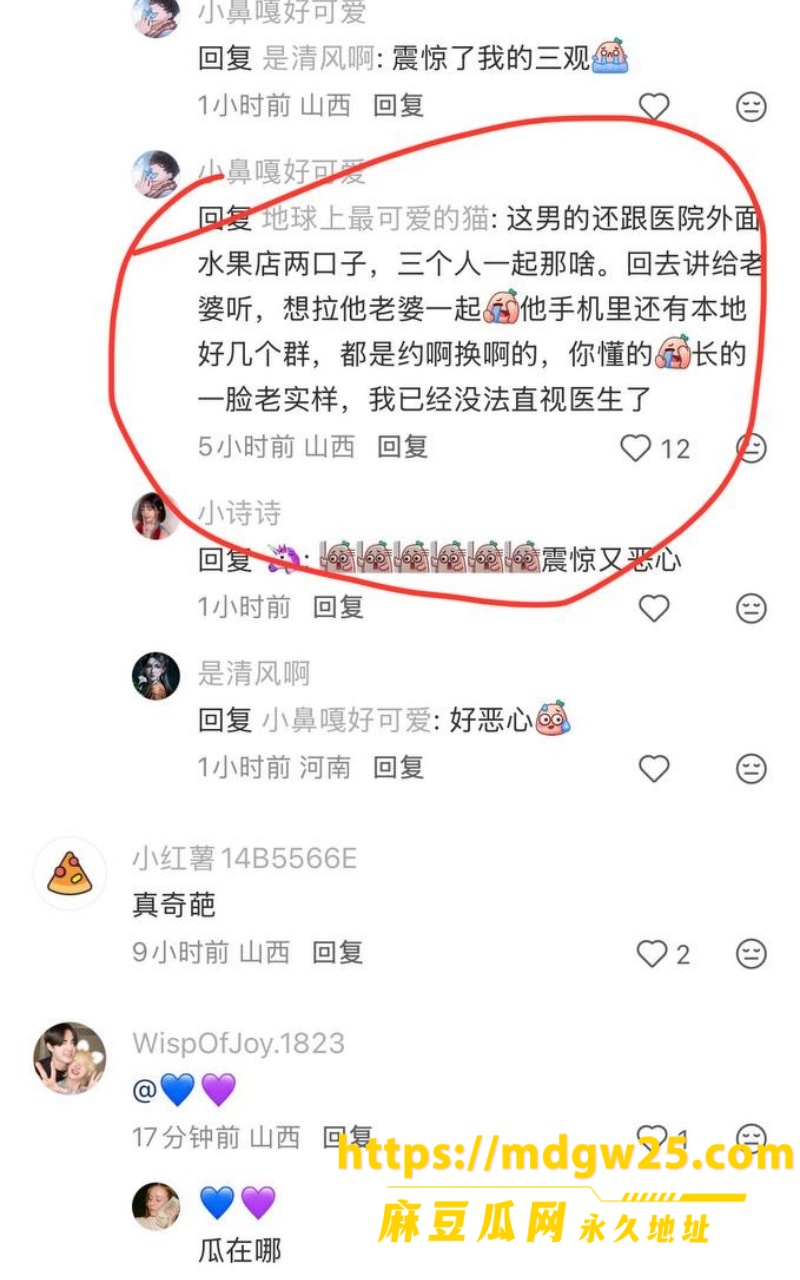Tap the face icon beside 小诗诗's comment

tap(751, 607)
